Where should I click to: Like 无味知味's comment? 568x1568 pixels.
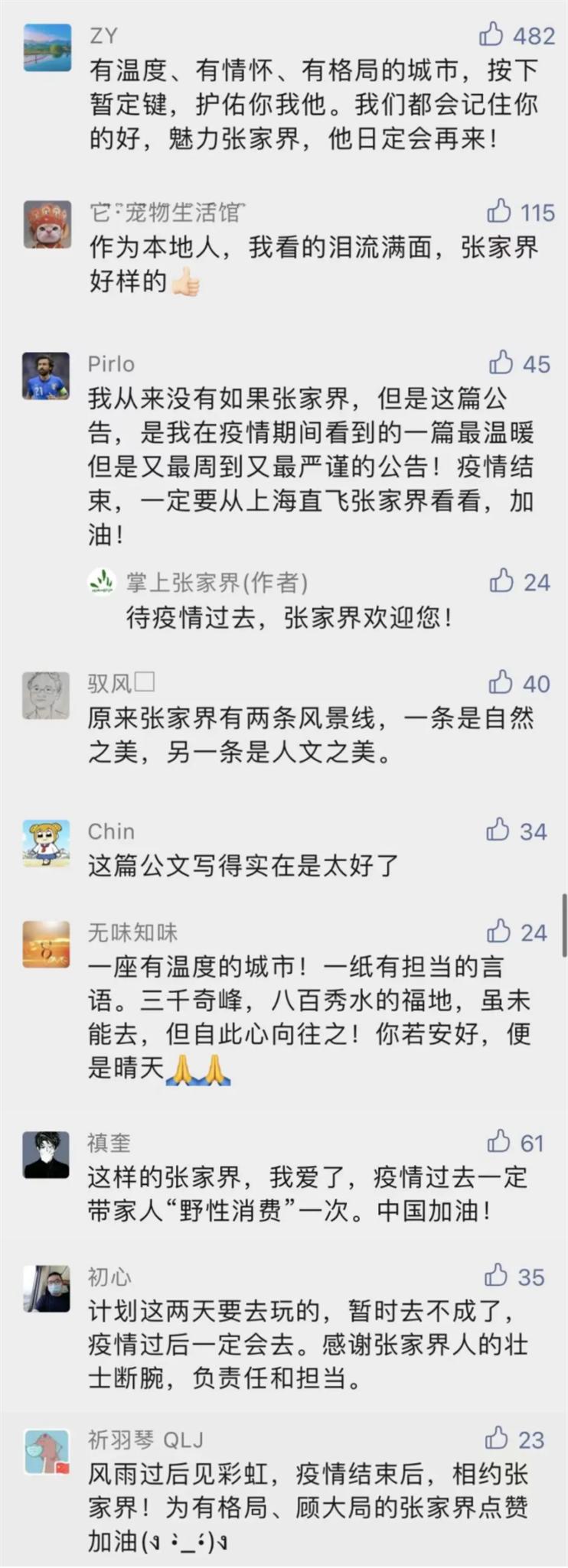(499, 931)
